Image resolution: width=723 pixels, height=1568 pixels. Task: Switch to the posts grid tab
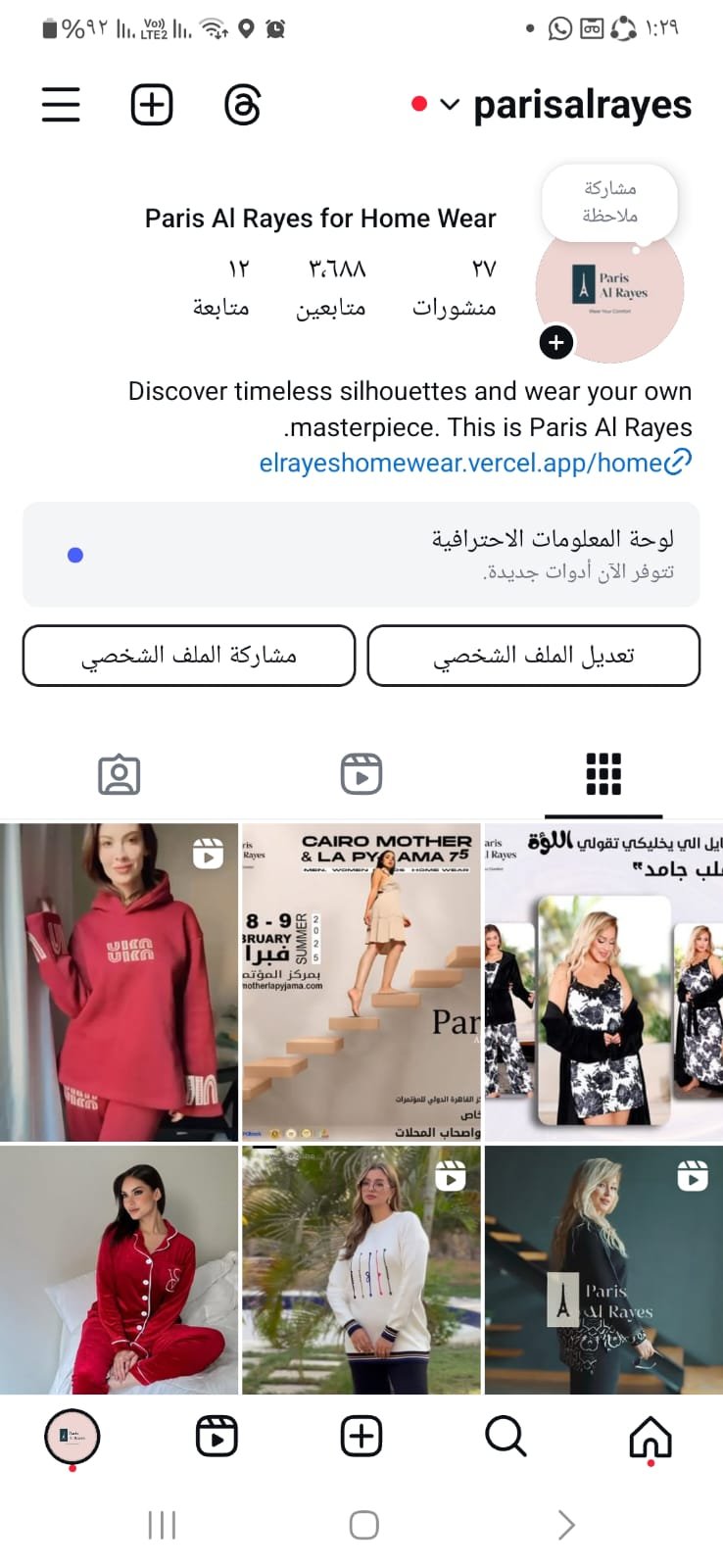point(603,774)
